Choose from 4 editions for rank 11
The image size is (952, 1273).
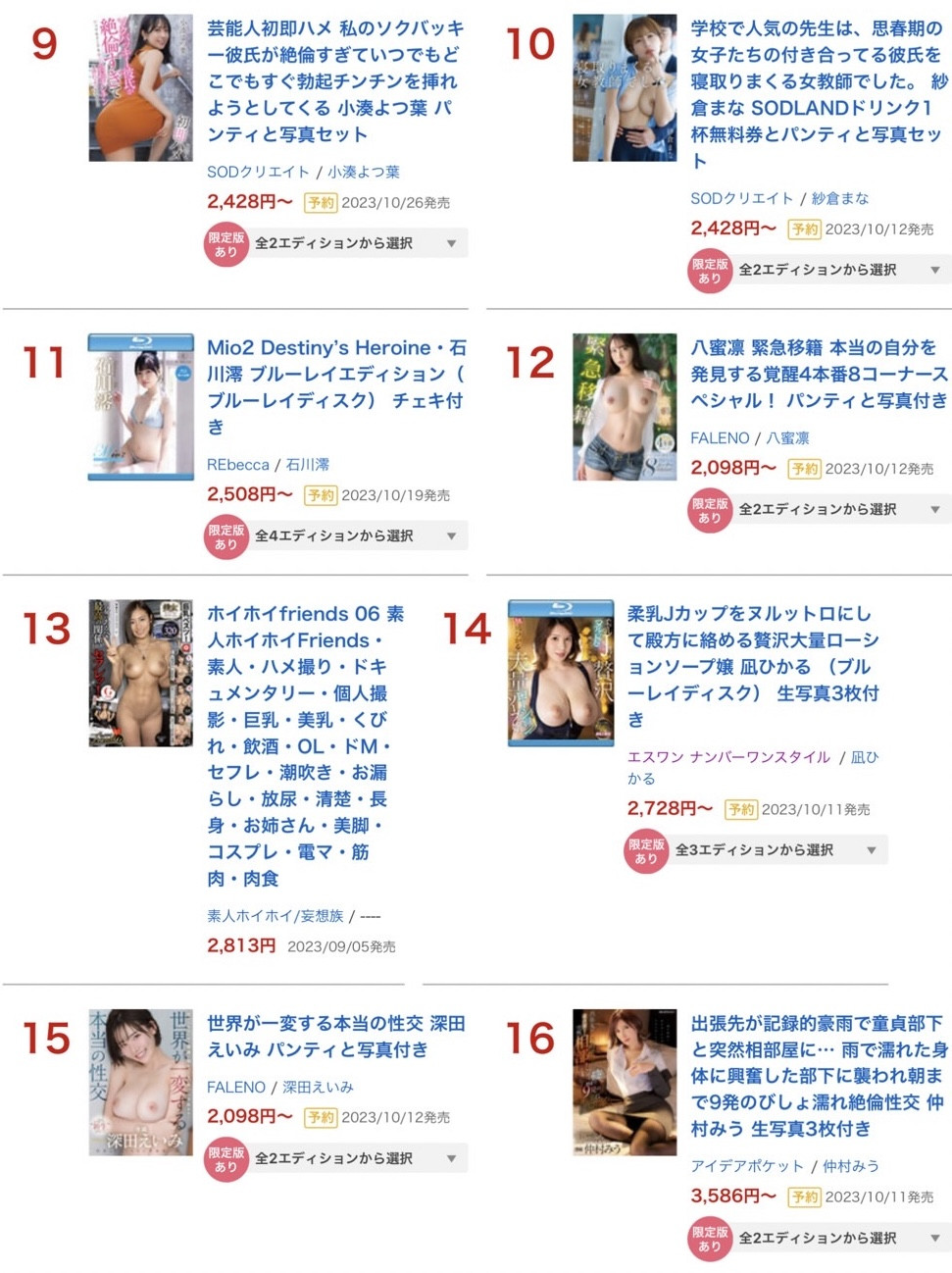(x=355, y=536)
